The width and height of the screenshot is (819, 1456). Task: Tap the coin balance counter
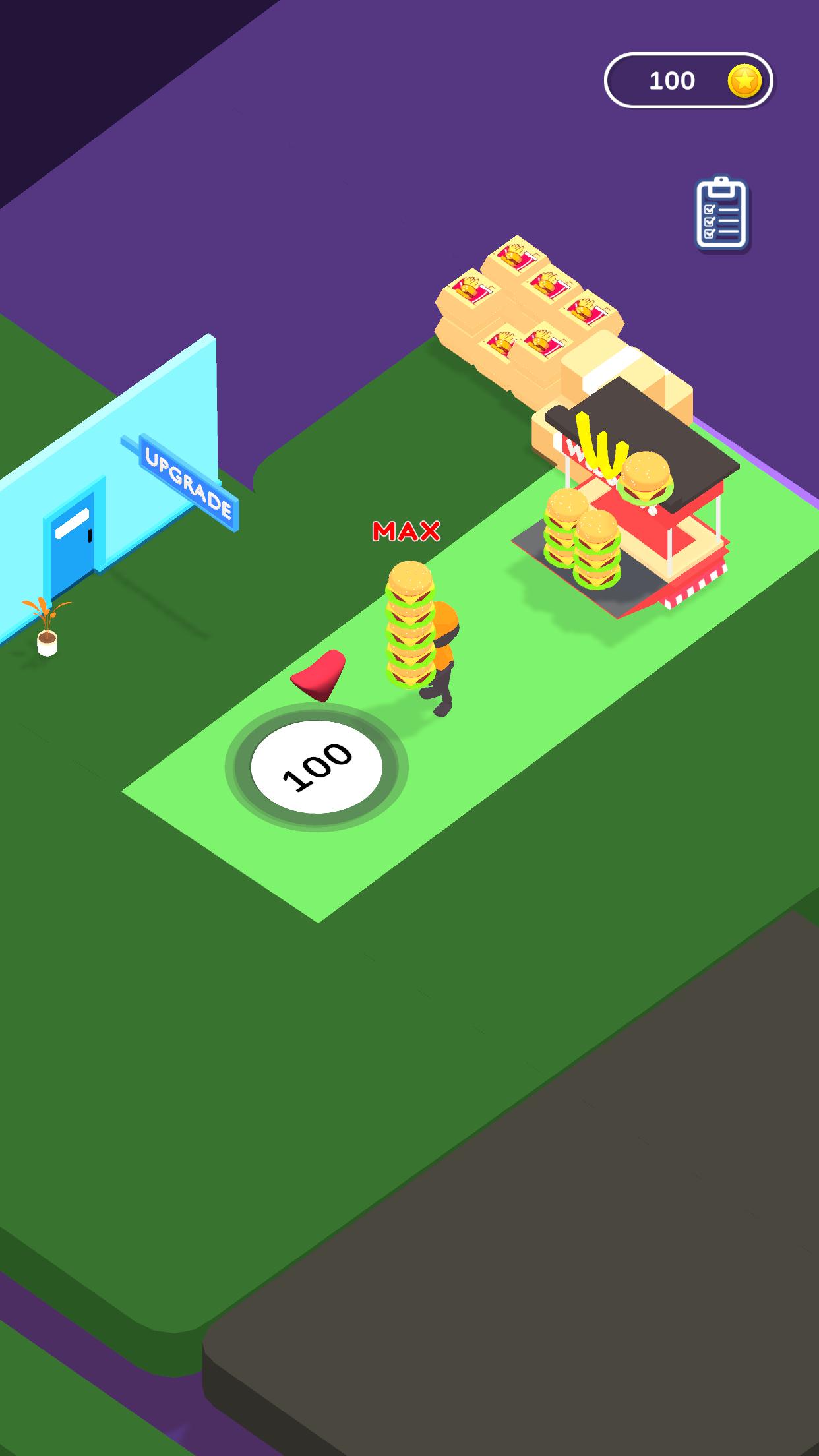point(688,80)
